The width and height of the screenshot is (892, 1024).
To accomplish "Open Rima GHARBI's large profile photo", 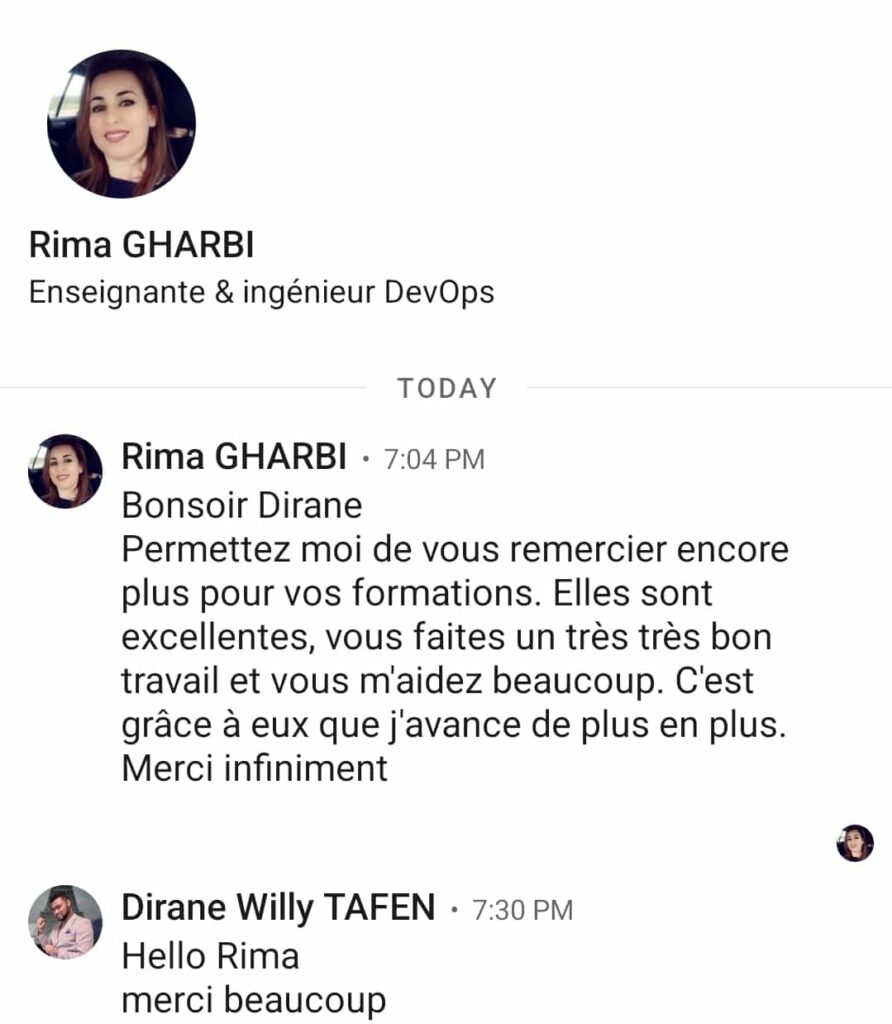I will [121, 124].
